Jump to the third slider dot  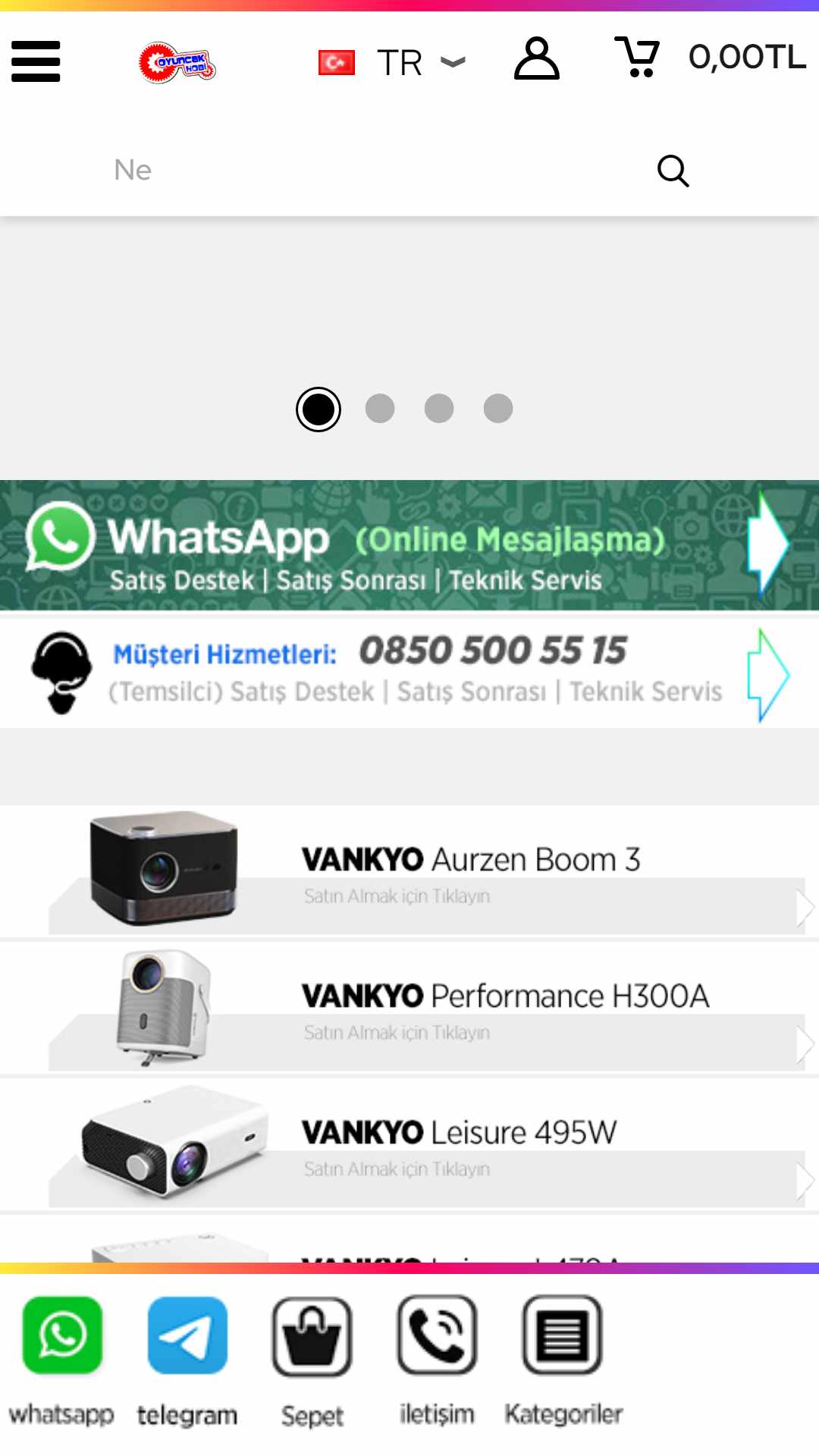[439, 409]
